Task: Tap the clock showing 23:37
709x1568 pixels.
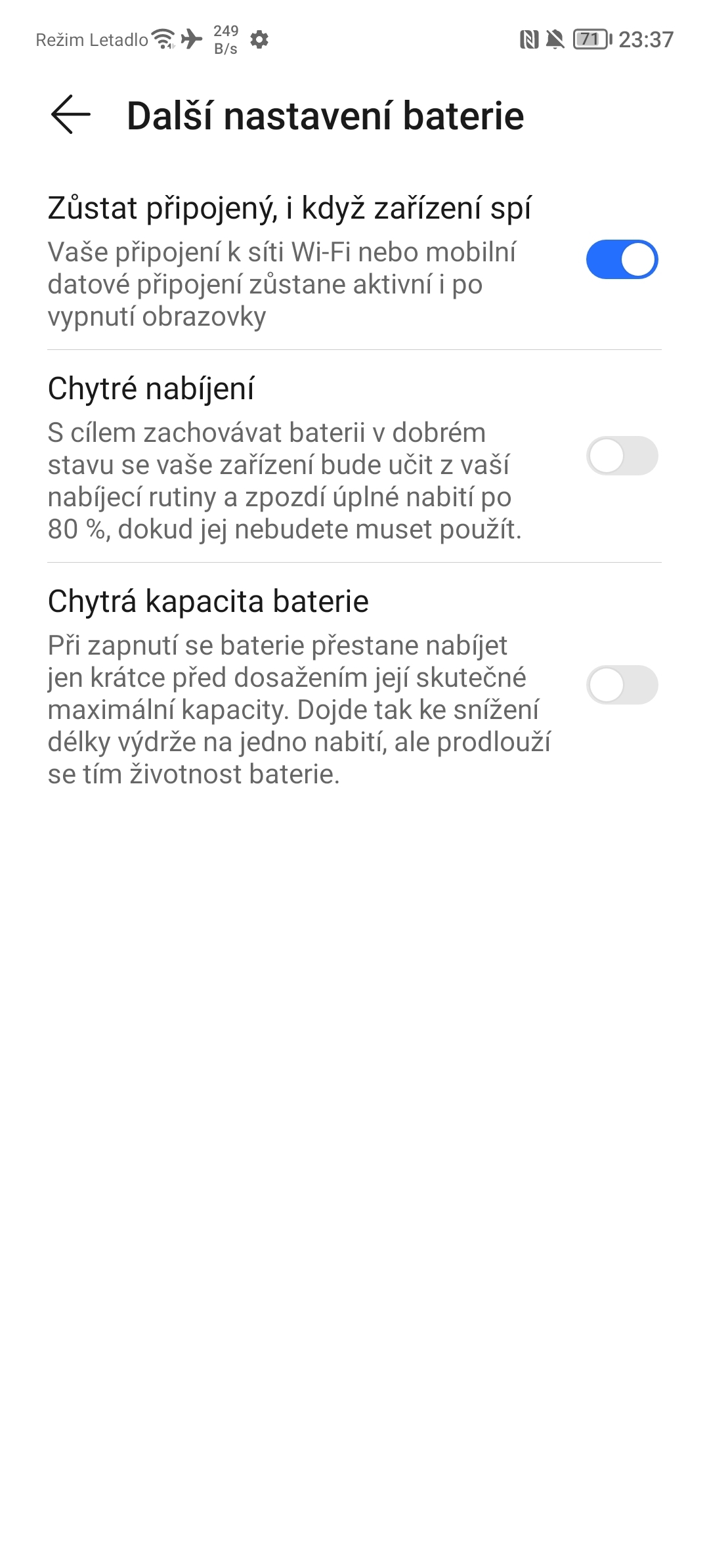Action: pyautogui.click(x=647, y=37)
